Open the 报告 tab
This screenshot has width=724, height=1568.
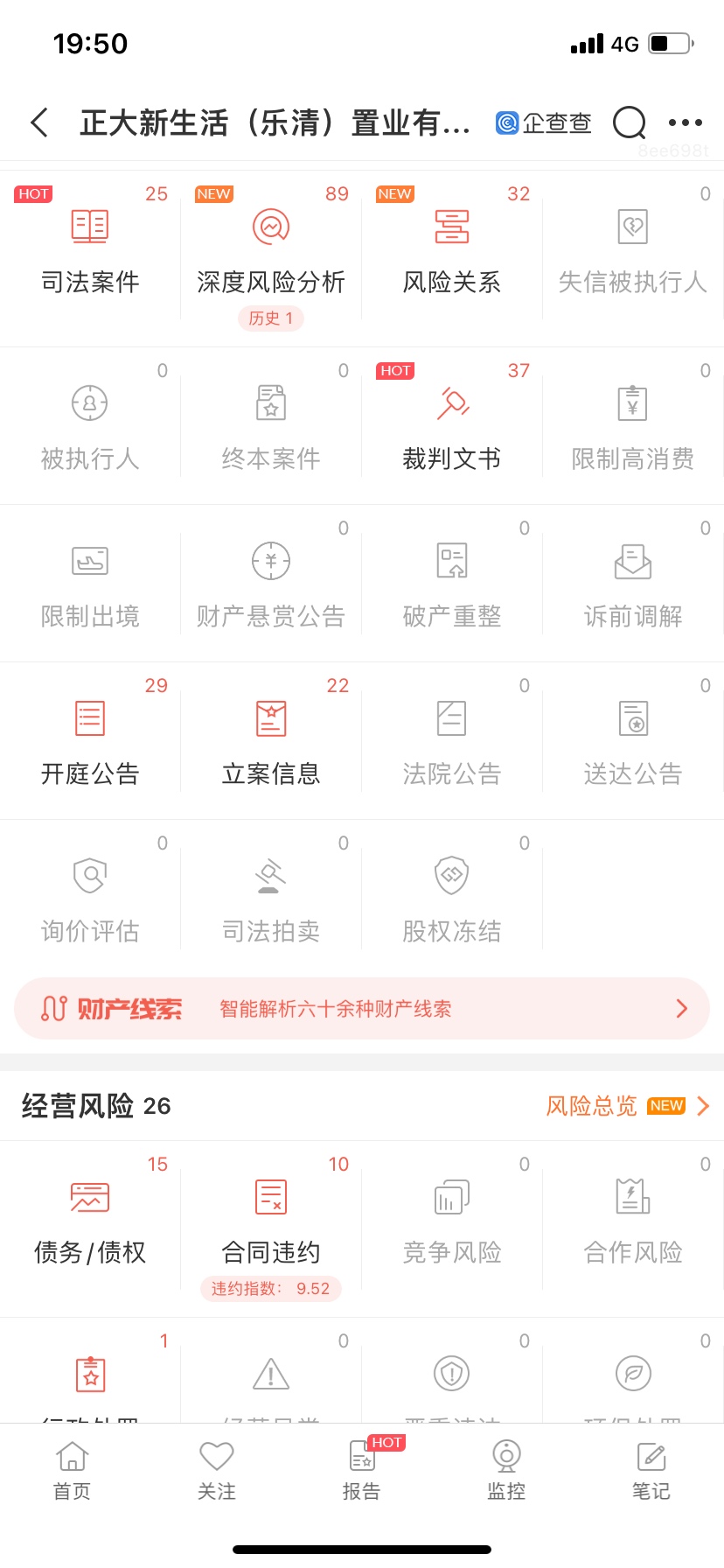click(x=361, y=1471)
